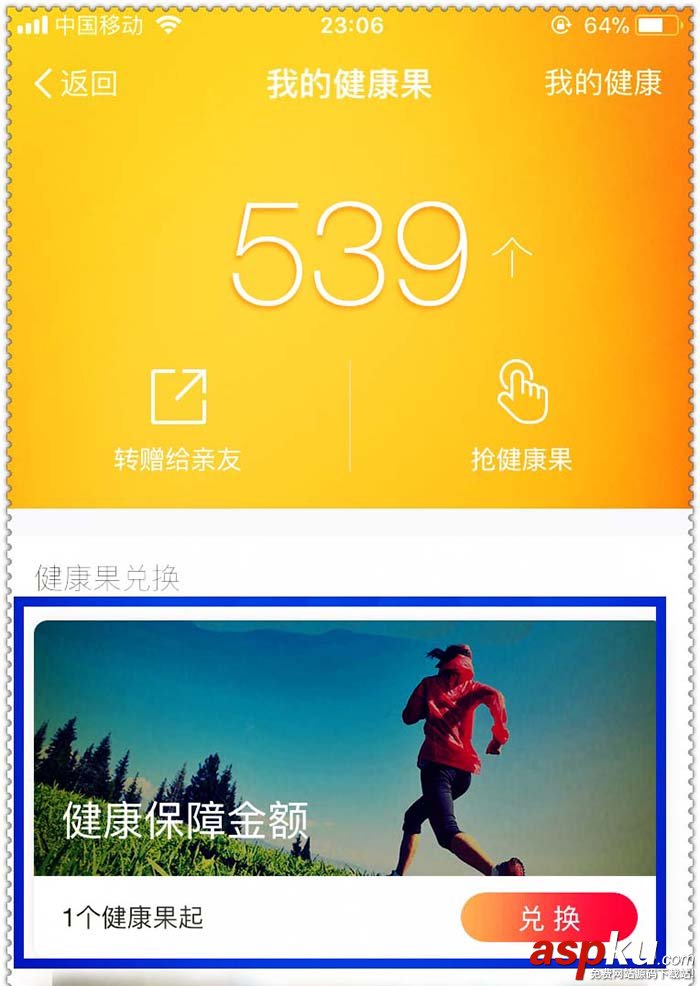Open 抢健康果 to grab fruits
This screenshot has width=700, height=986.
[521, 418]
